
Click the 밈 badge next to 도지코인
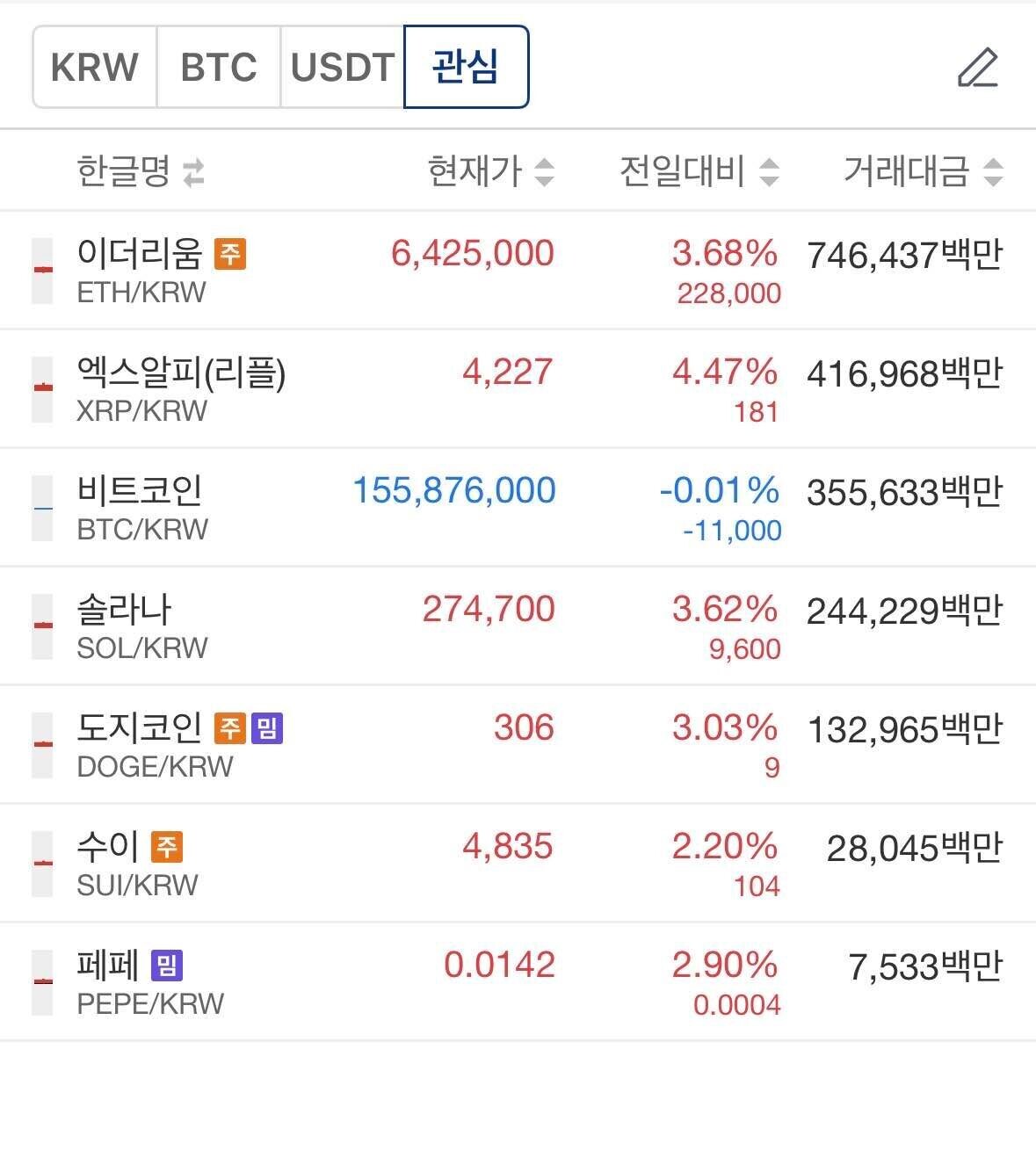point(268,727)
